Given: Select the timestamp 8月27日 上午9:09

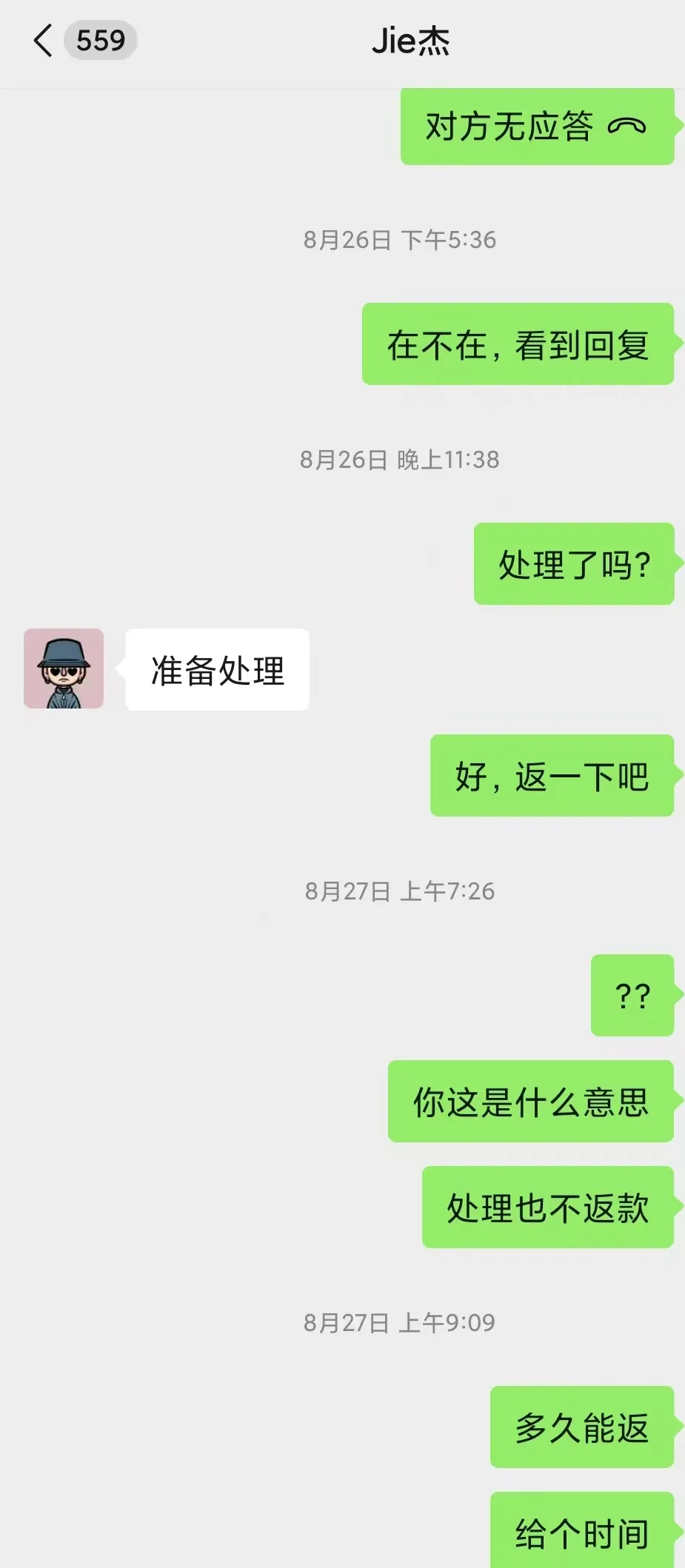Looking at the screenshot, I should click(400, 1322).
